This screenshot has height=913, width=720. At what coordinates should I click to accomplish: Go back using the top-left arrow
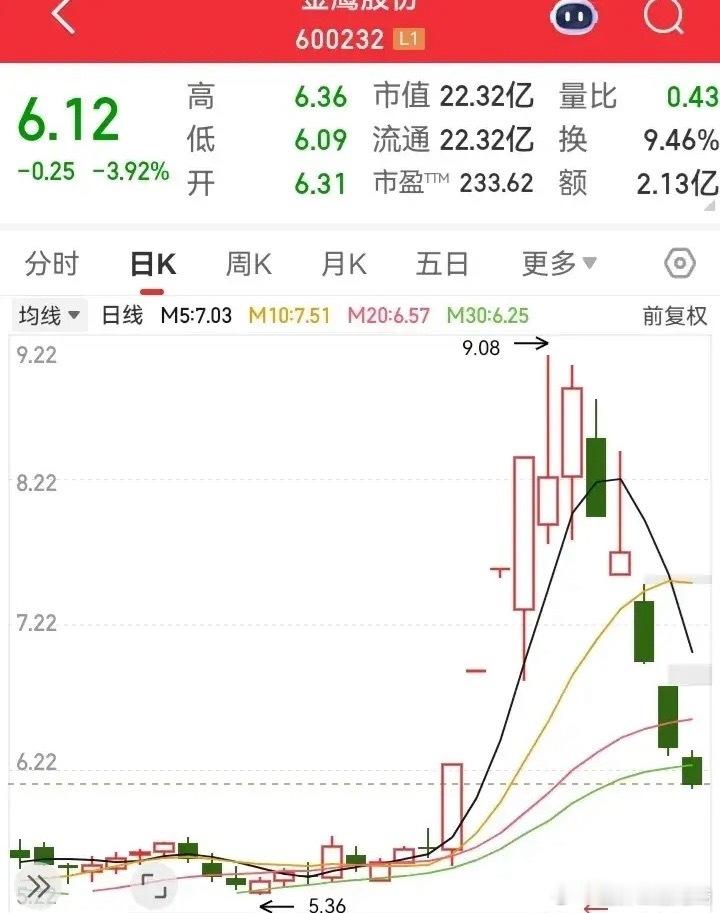pos(63,16)
